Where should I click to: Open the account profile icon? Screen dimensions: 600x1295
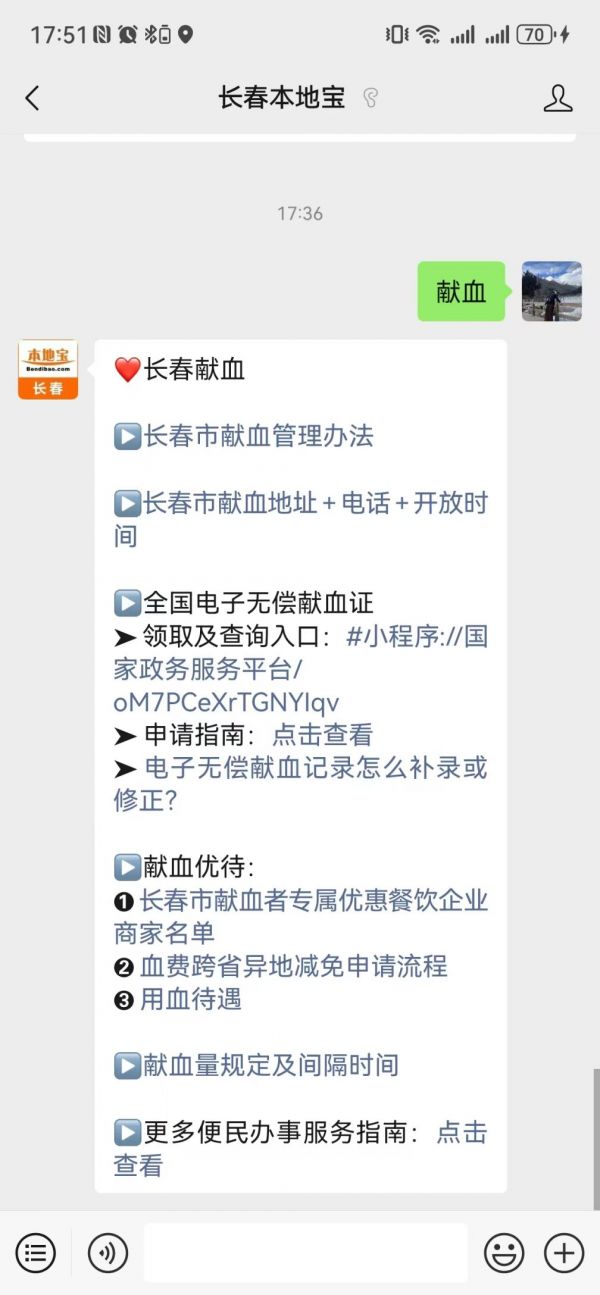(x=557, y=98)
